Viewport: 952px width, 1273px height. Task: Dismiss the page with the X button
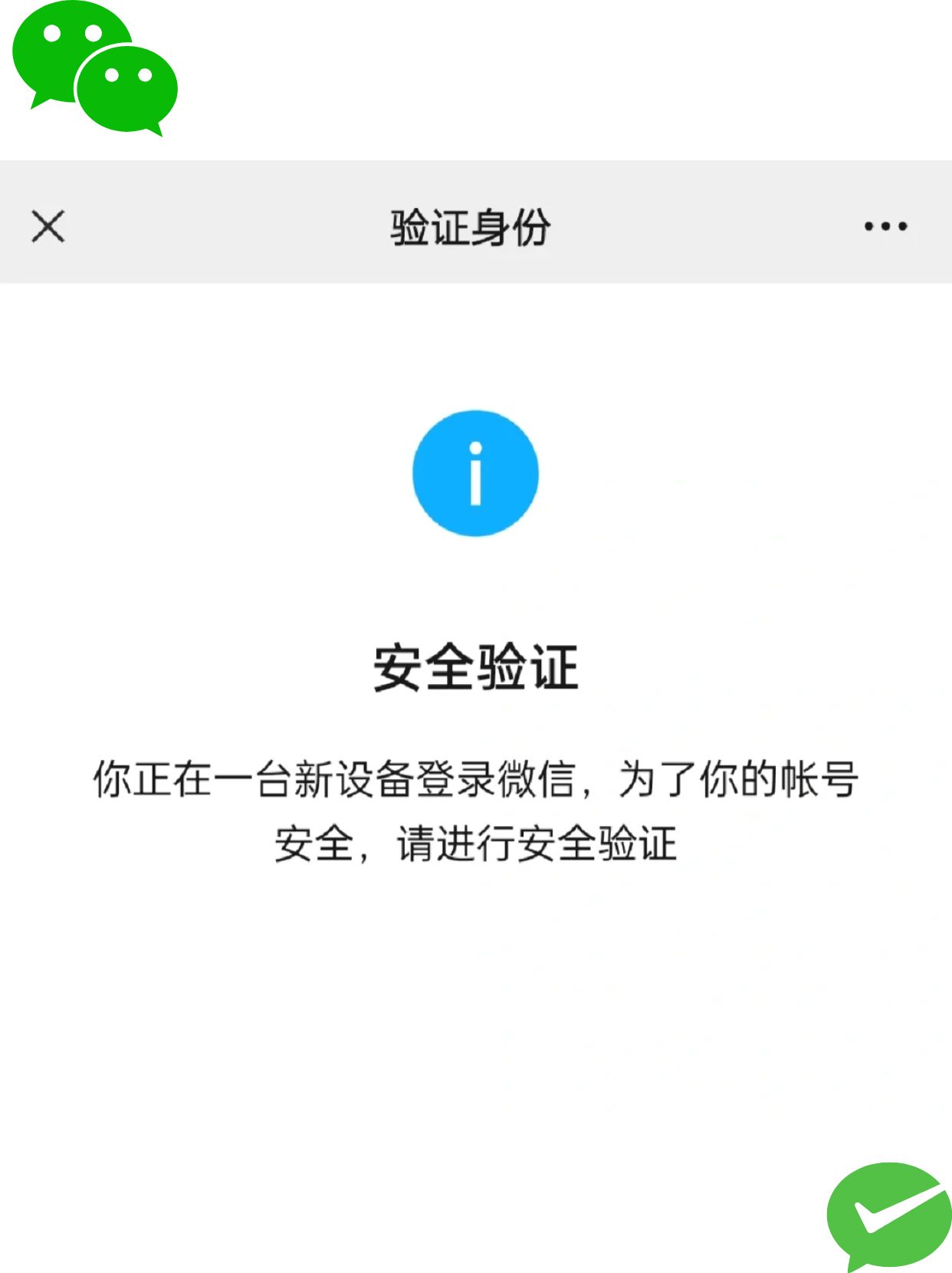(x=48, y=225)
